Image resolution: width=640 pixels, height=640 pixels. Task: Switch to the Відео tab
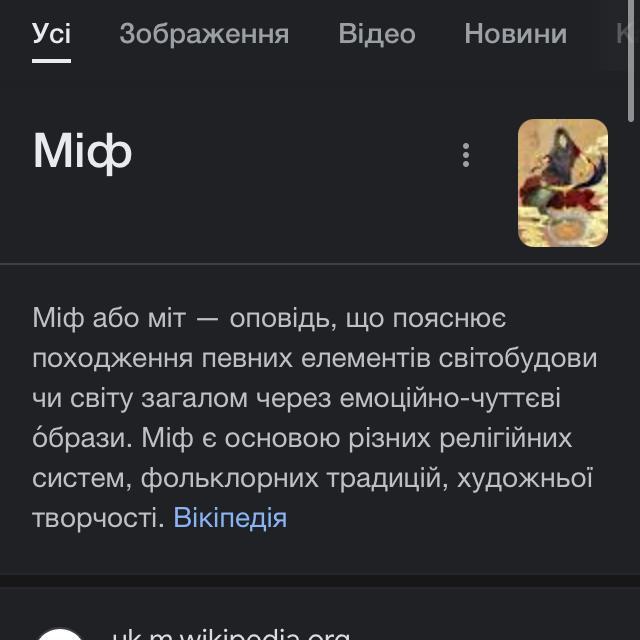377,33
